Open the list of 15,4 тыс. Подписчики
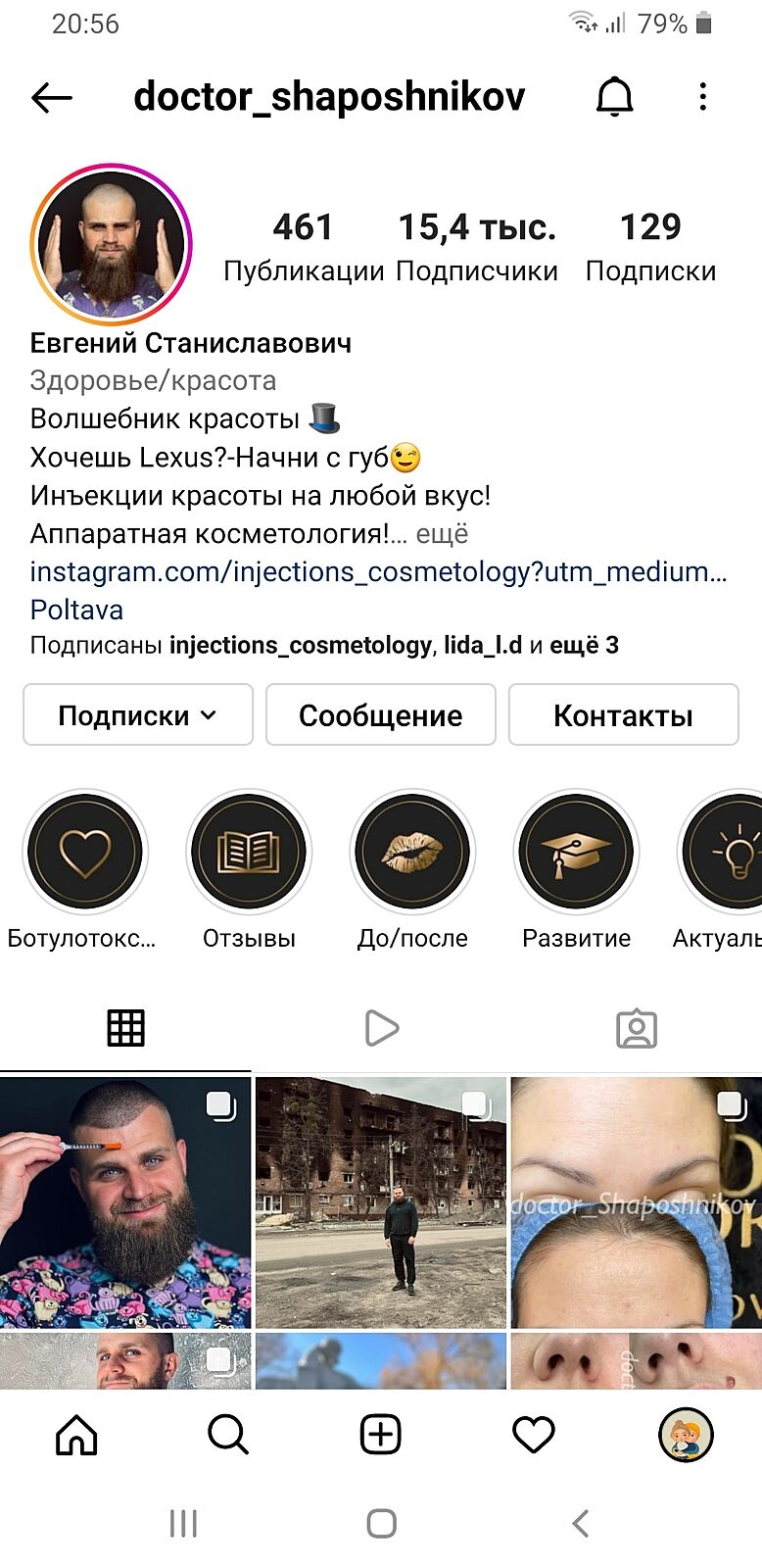The width and height of the screenshot is (762, 1568). tap(477, 245)
